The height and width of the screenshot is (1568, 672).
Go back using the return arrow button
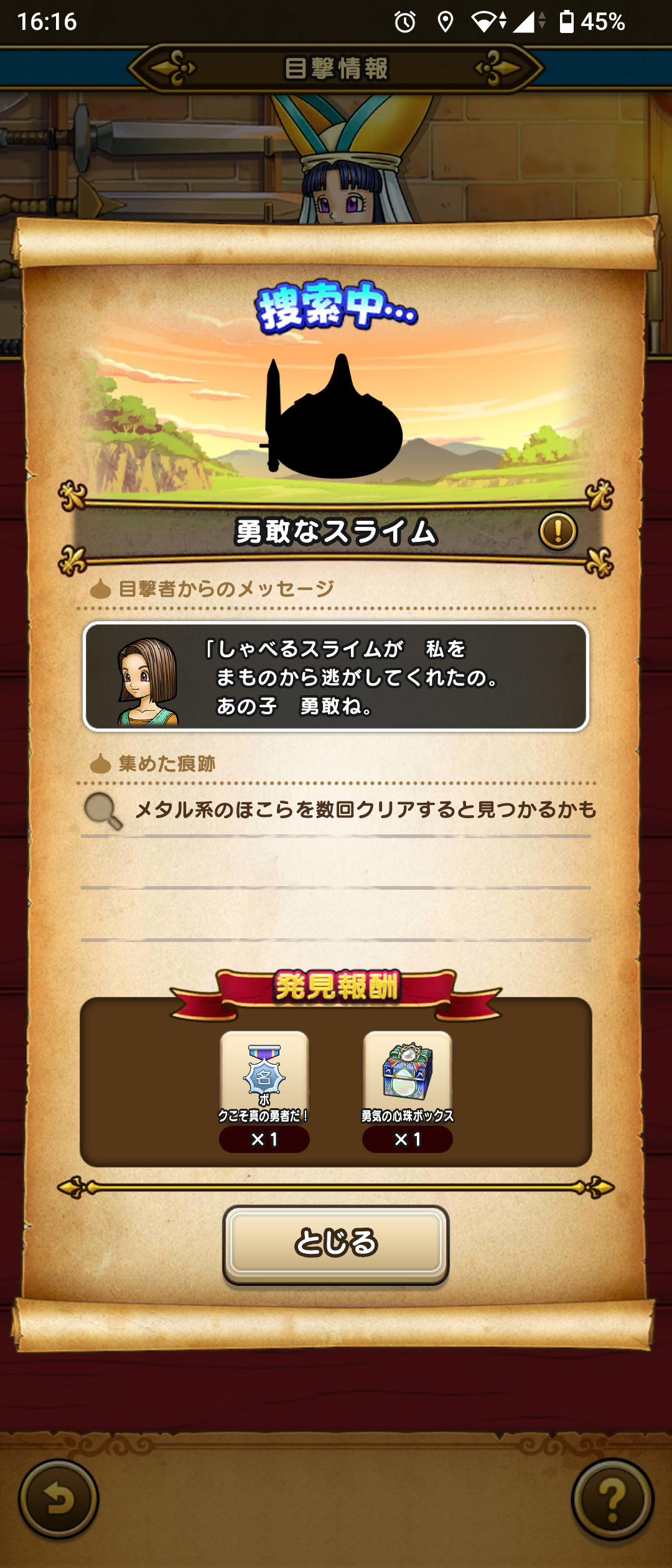(58, 1499)
